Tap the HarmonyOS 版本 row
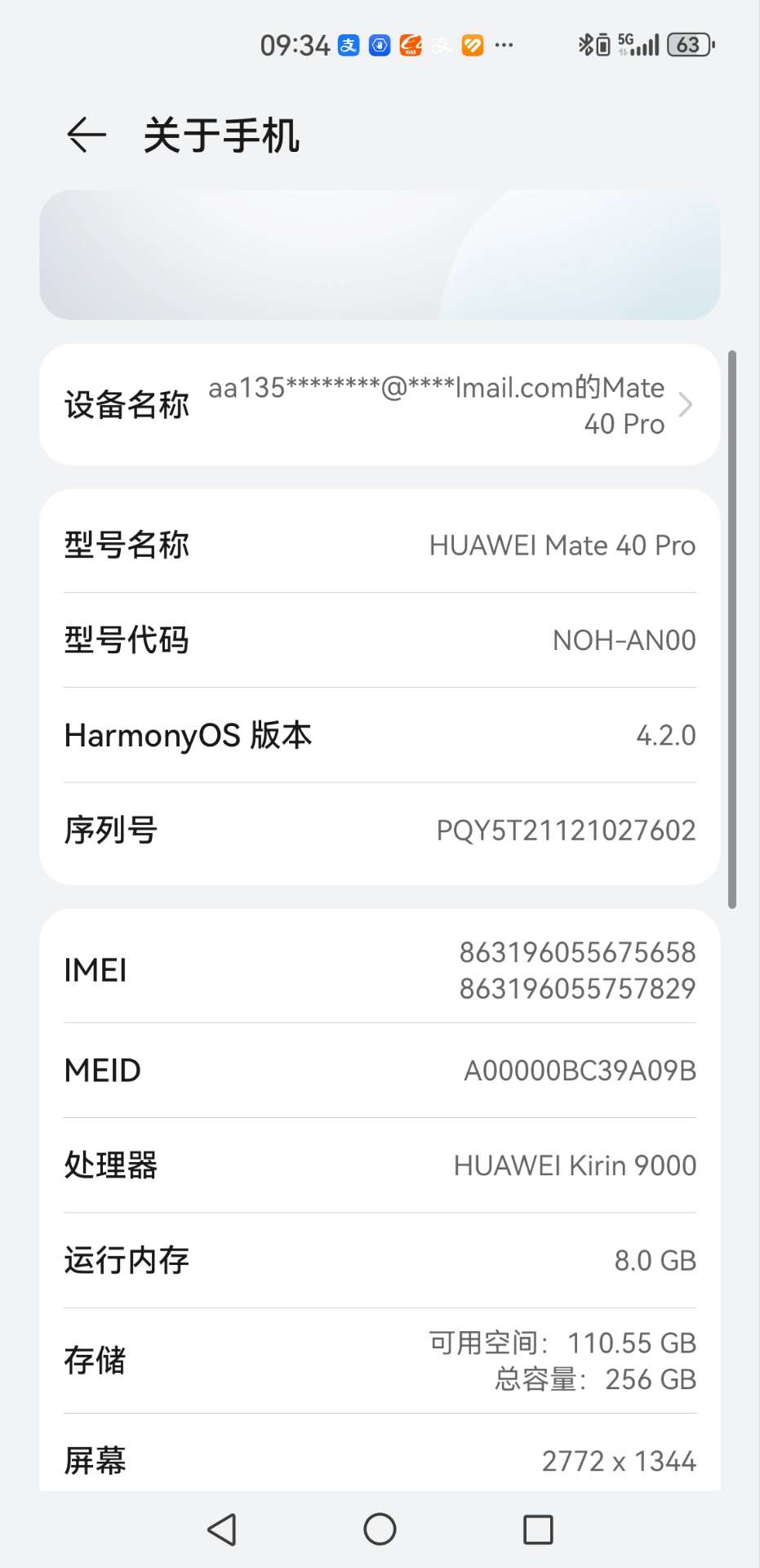Viewport: 760px width, 1568px height. pos(380,735)
